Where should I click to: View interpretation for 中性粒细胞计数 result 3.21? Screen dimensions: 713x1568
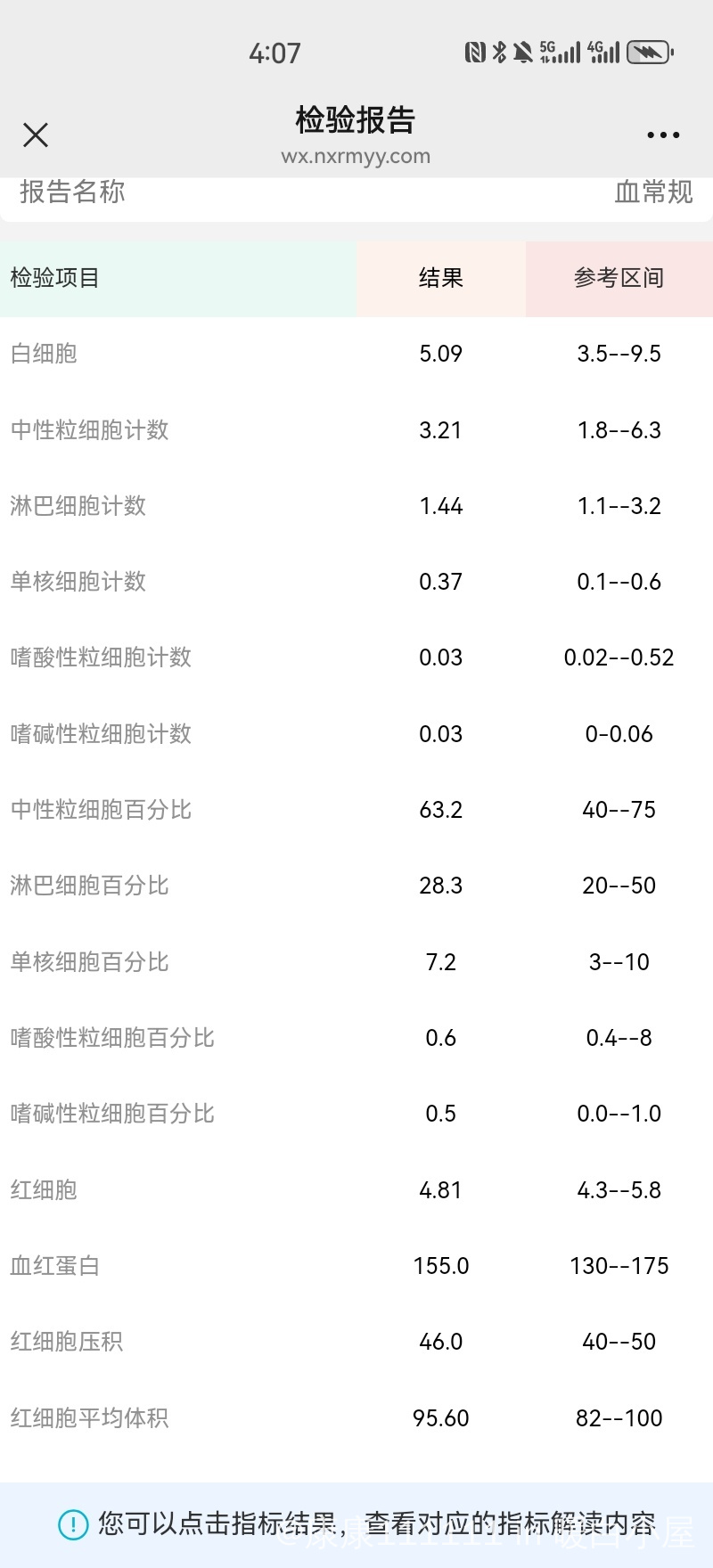(x=440, y=430)
